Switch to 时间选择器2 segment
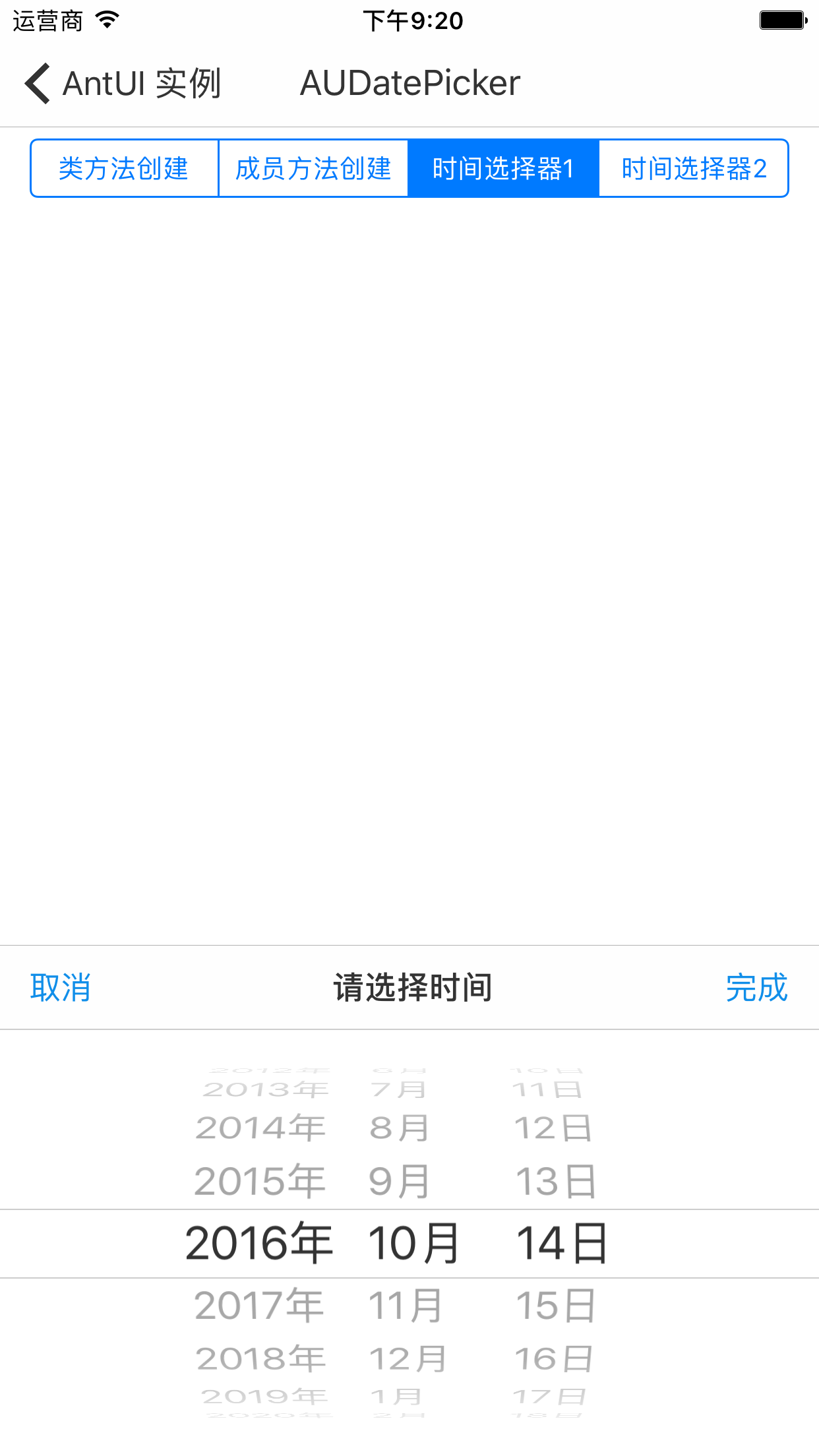The width and height of the screenshot is (819, 1456). pos(693,168)
